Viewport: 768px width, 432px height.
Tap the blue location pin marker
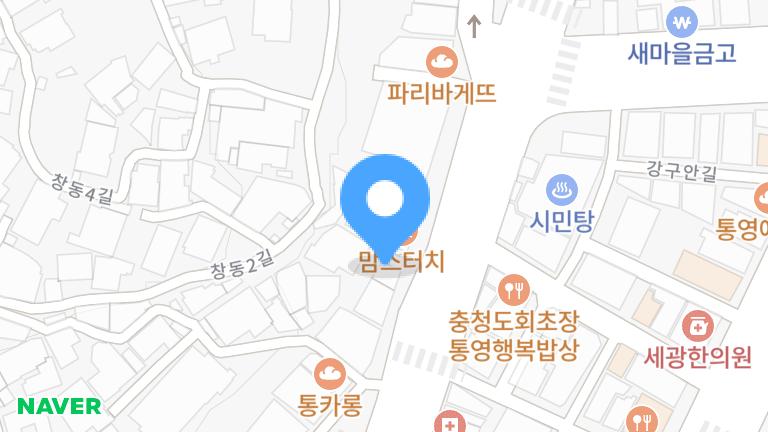click(x=385, y=202)
